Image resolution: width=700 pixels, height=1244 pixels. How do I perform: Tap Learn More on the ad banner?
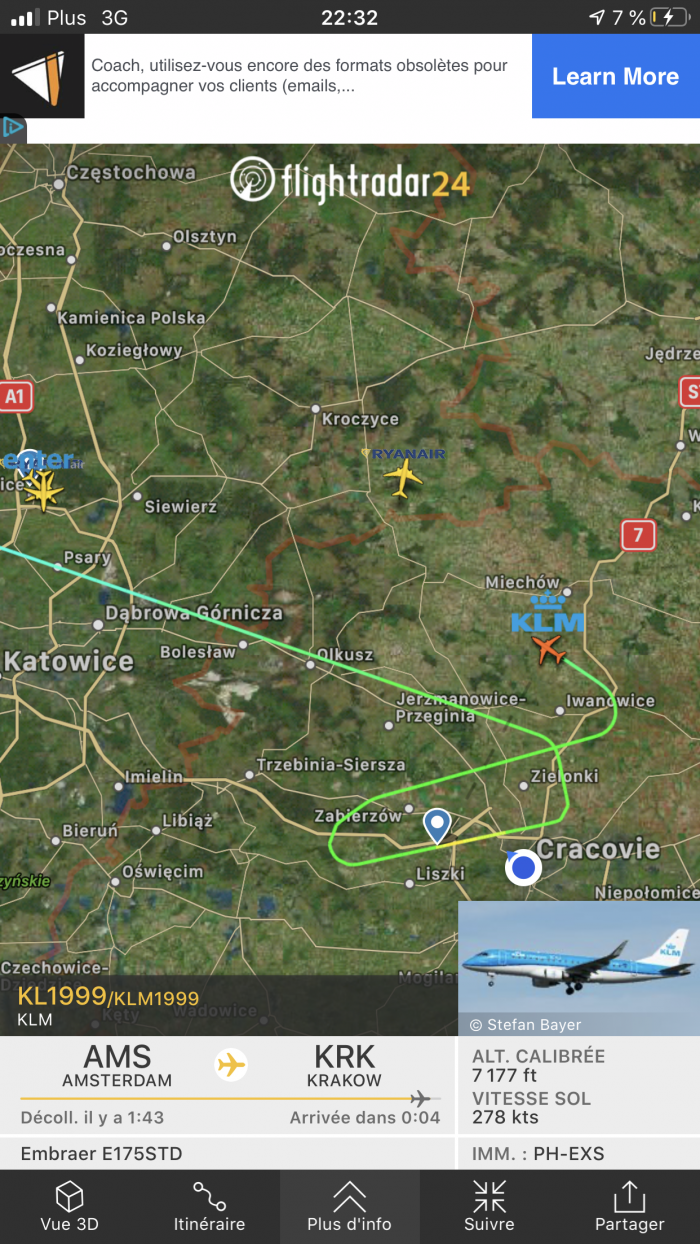pos(615,77)
